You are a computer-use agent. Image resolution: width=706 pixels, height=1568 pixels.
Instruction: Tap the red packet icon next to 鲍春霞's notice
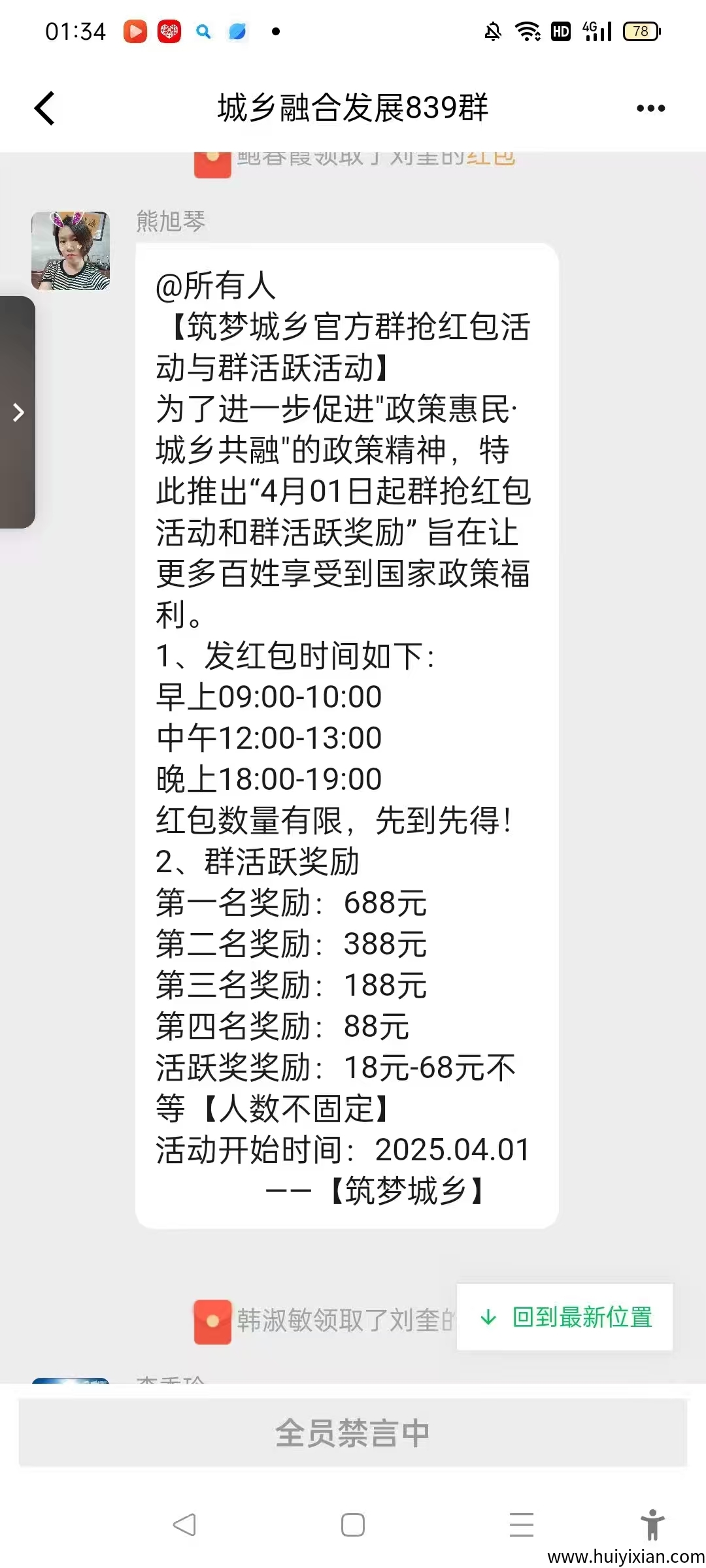pyautogui.click(x=212, y=163)
